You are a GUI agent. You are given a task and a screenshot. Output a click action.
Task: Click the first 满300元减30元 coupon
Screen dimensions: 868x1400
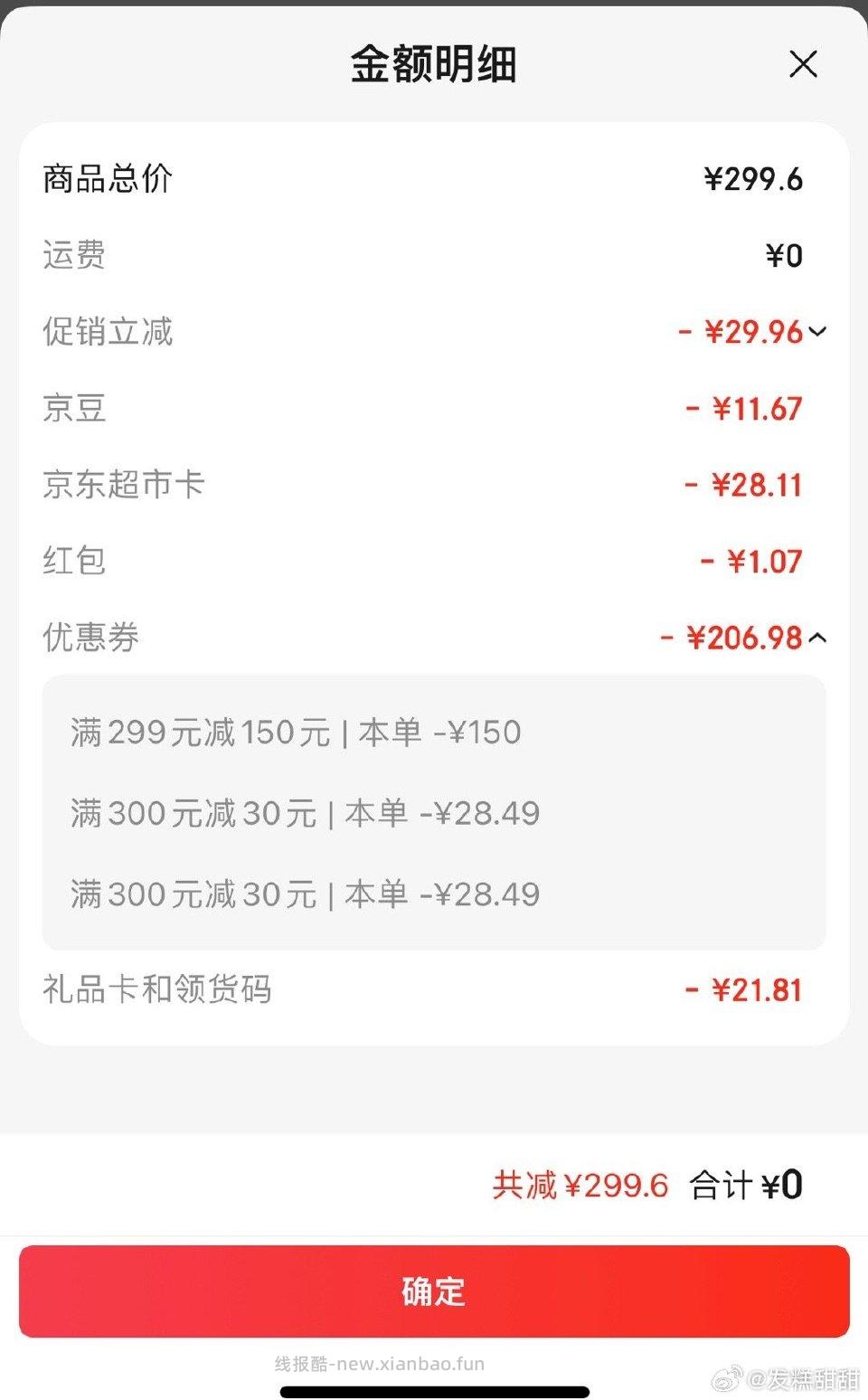pyautogui.click(x=306, y=813)
